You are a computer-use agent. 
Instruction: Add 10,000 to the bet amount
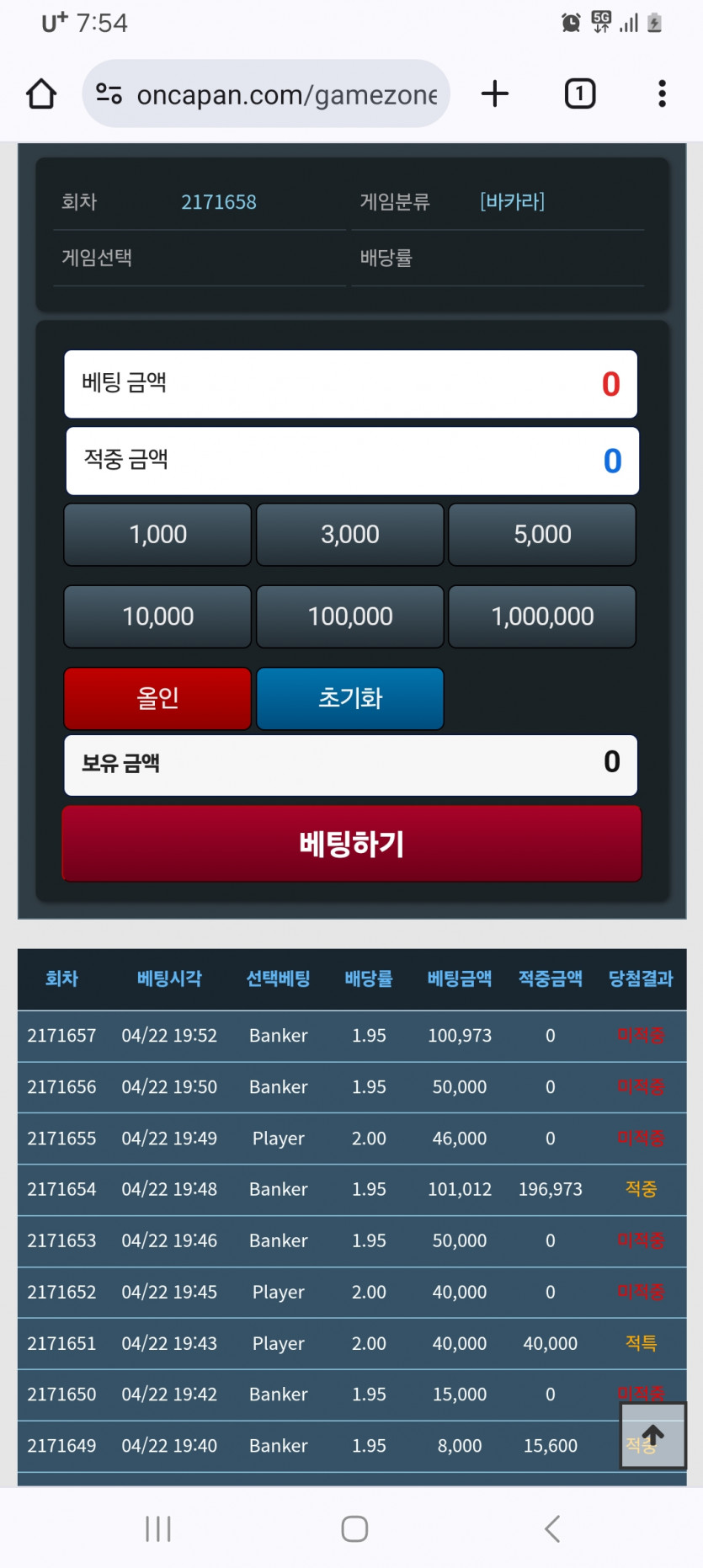pos(157,616)
